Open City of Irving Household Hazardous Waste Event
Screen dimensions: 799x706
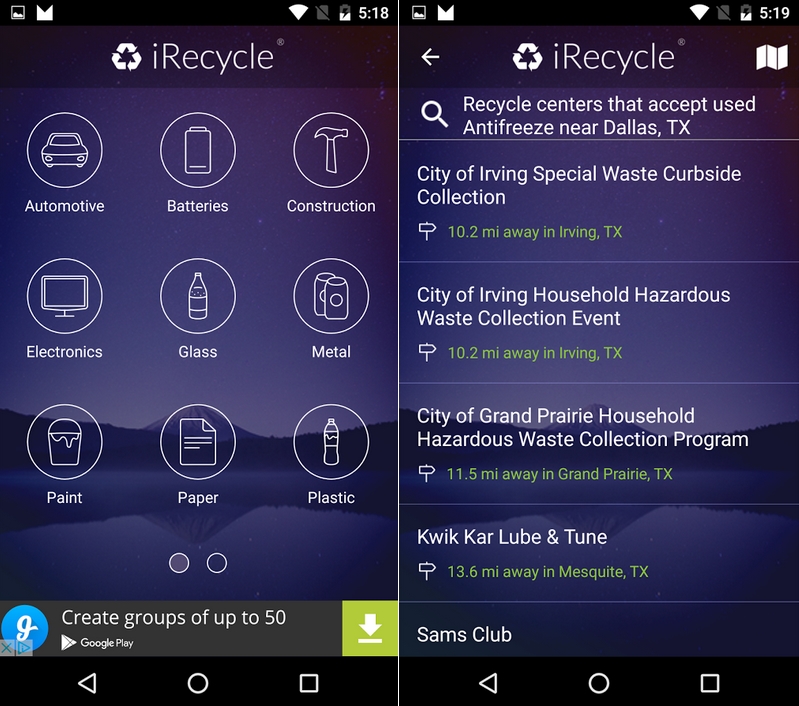click(598, 322)
